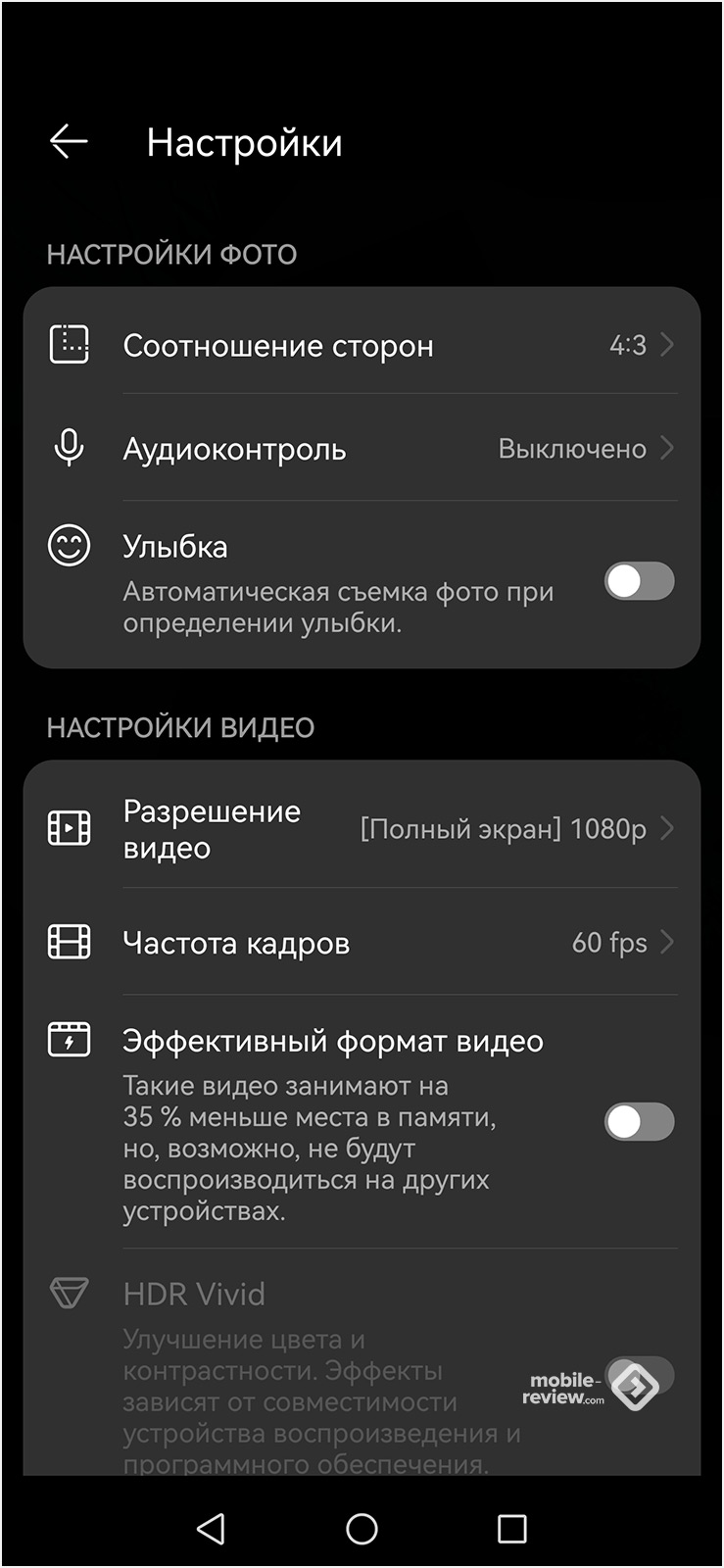Enable the Улыбка auto-capture switch
Image resolution: width=724 pixels, height=1568 pixels.
639,581
